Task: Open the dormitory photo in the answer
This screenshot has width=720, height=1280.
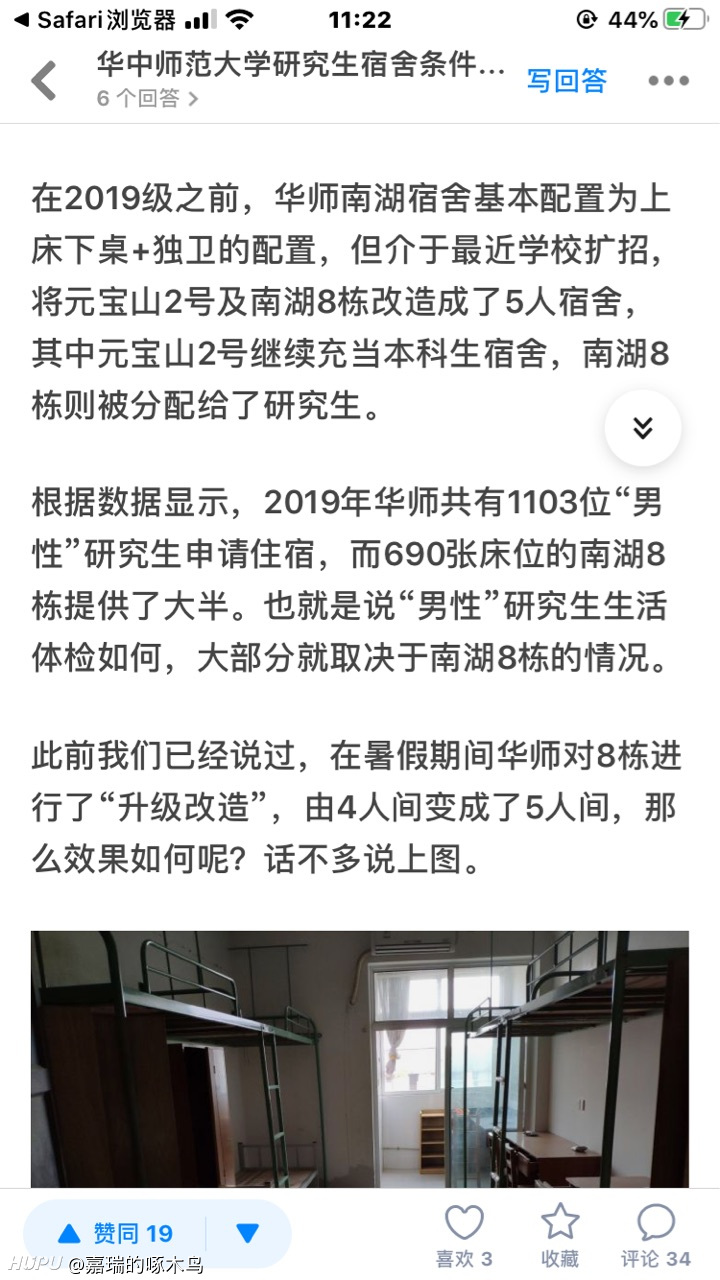Action: coord(360,1059)
